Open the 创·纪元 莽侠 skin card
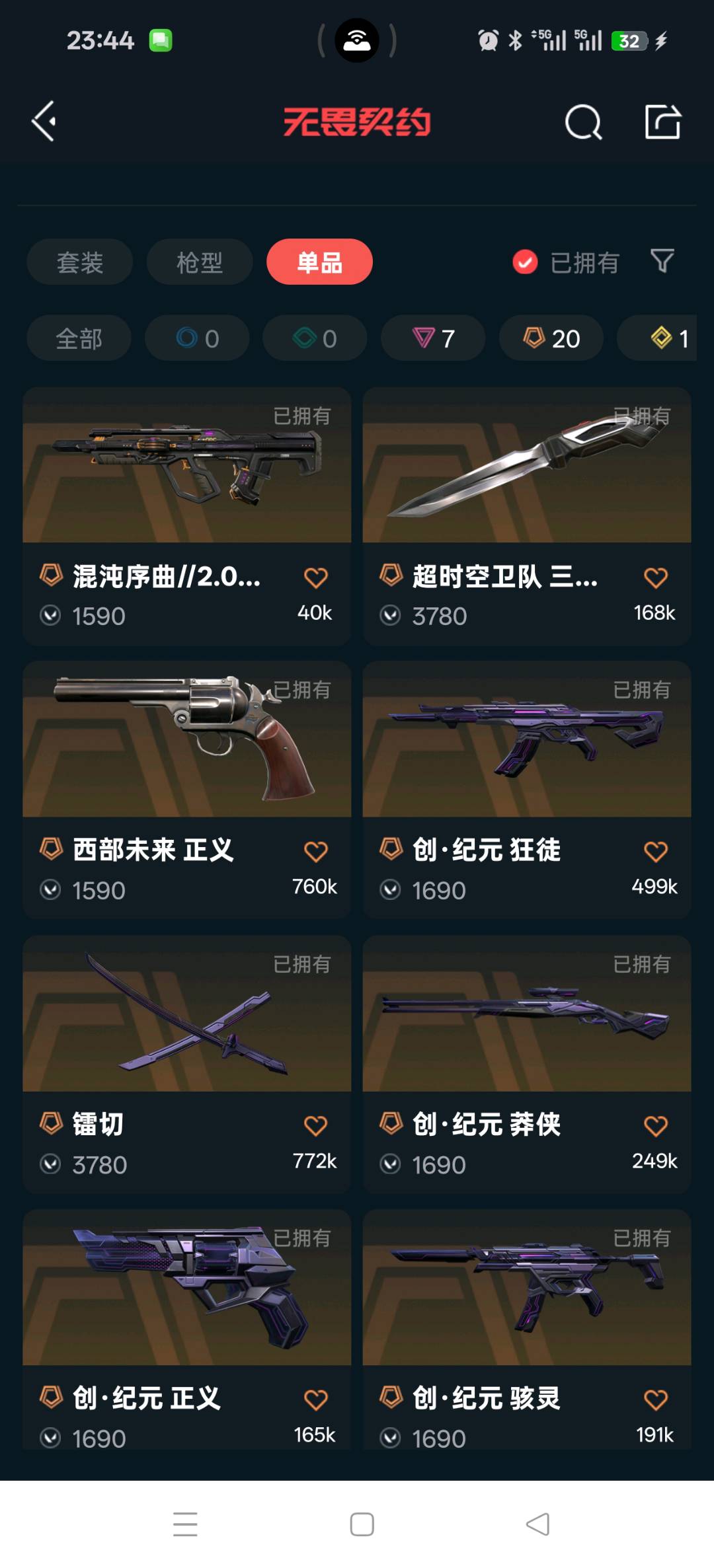 pos(527,1064)
